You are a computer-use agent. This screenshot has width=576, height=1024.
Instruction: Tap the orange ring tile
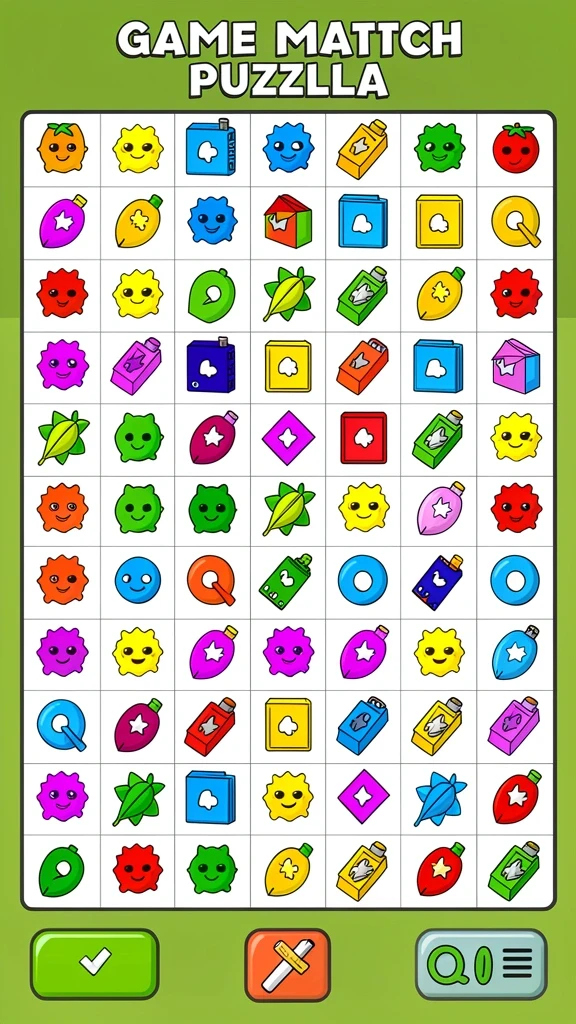click(x=211, y=581)
